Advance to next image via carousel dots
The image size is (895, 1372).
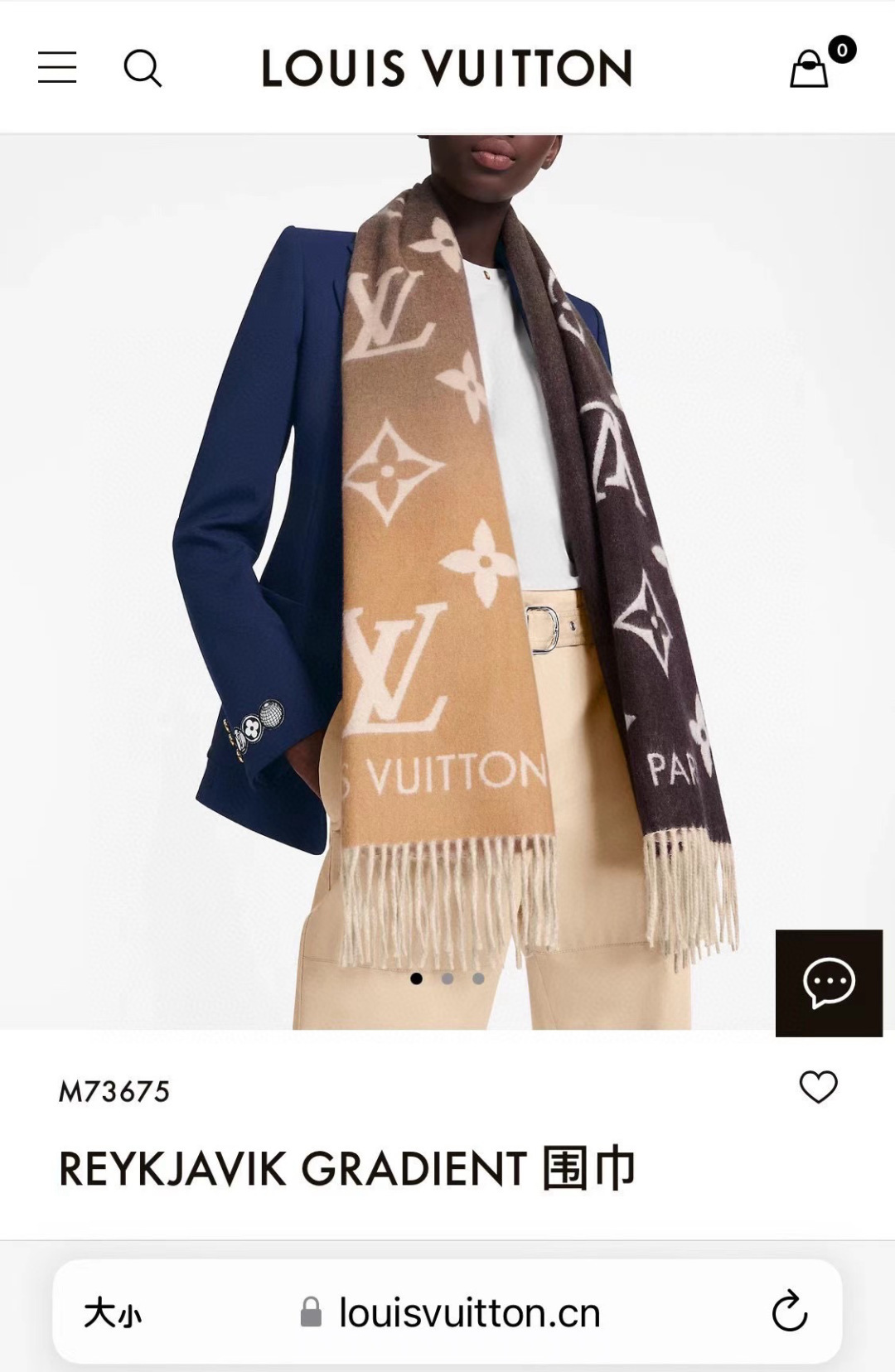pyautogui.click(x=448, y=979)
